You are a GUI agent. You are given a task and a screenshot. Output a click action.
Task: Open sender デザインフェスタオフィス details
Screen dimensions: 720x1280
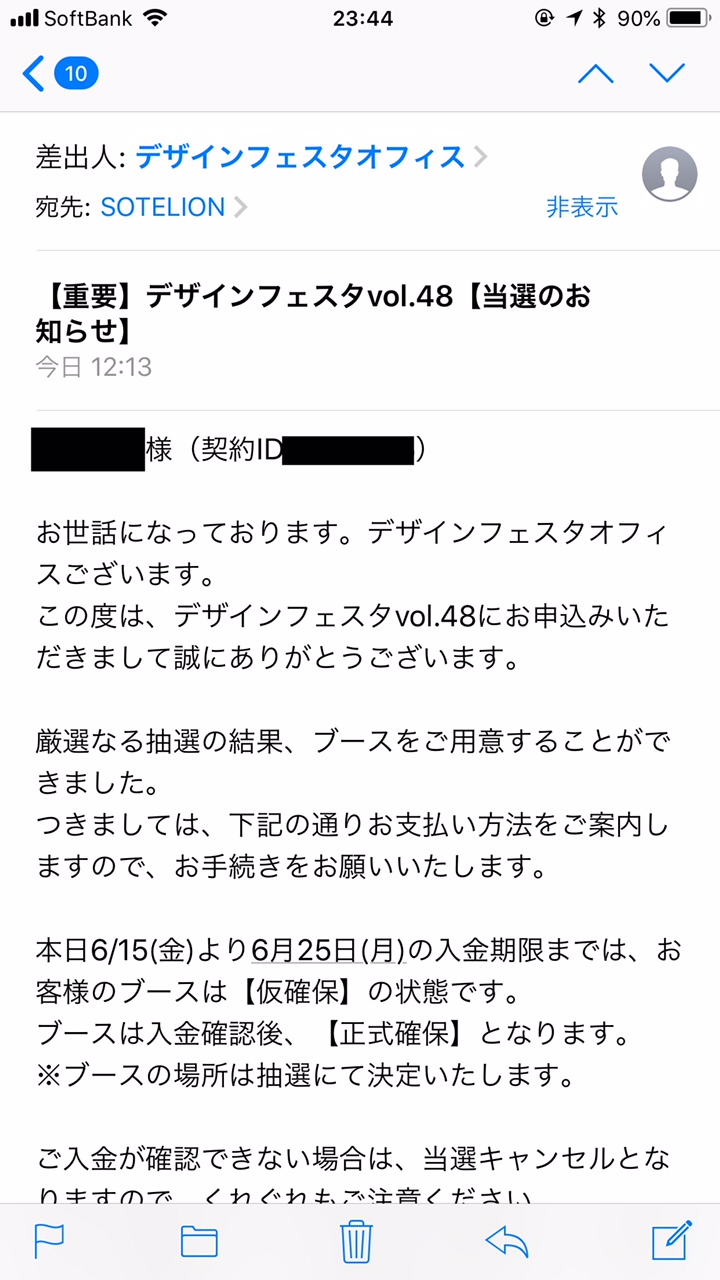pos(300,156)
